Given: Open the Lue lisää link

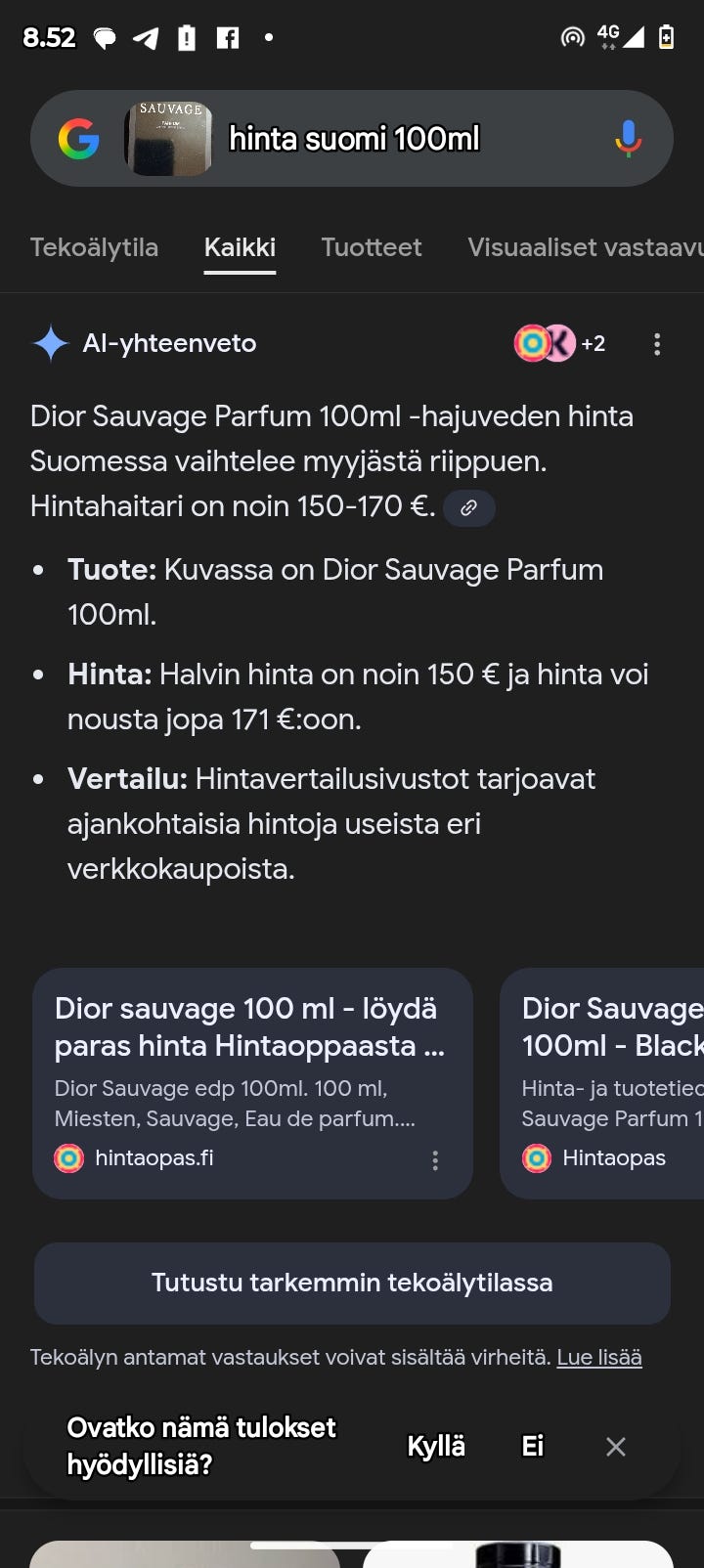Looking at the screenshot, I should pos(598,1357).
